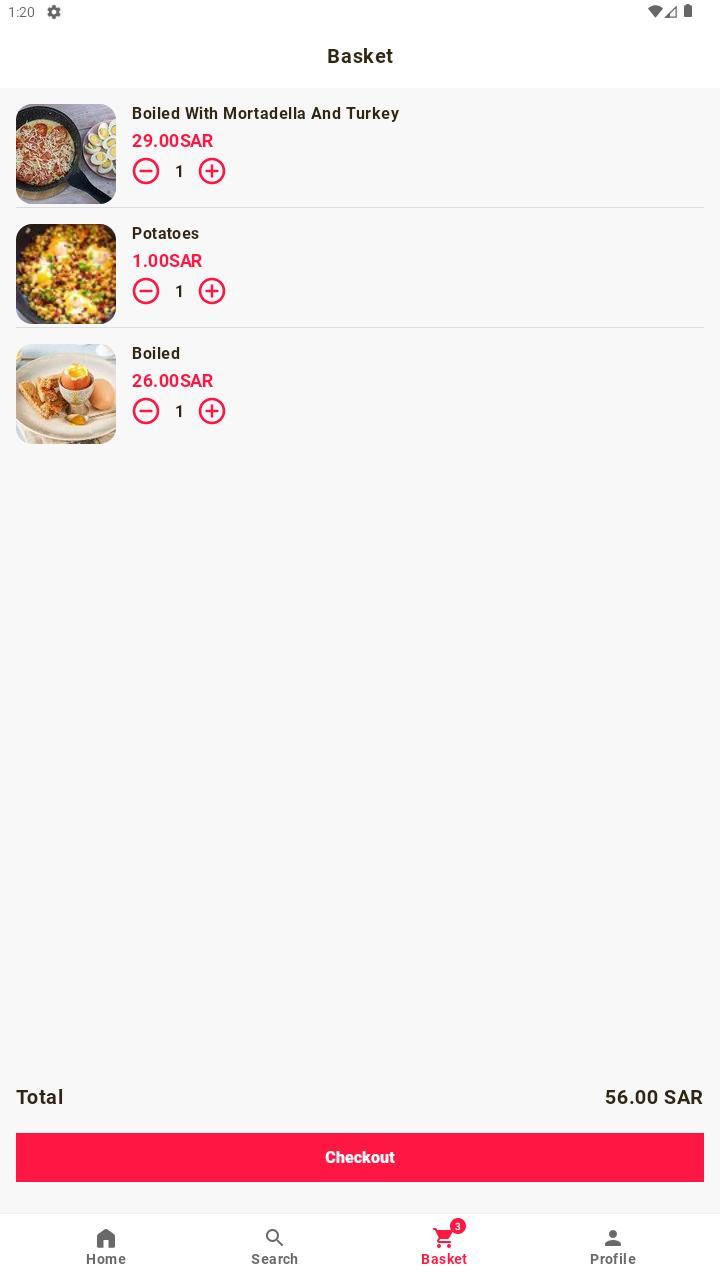Viewport: 720px width, 1280px height.
Task: Click the Total amount 56.00 SAR
Action: coord(653,1096)
